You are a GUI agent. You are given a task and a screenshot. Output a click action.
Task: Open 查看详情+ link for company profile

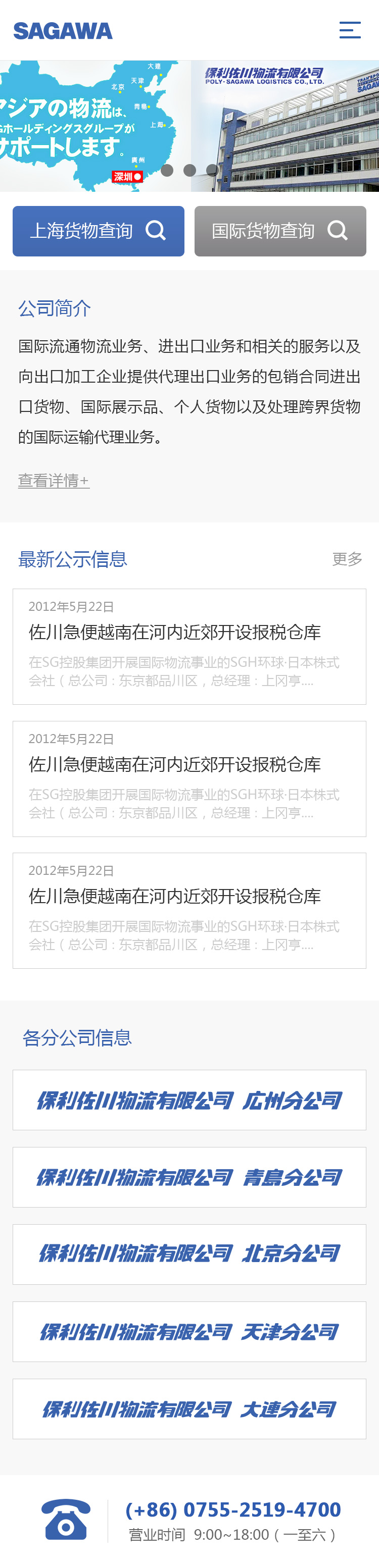[54, 480]
